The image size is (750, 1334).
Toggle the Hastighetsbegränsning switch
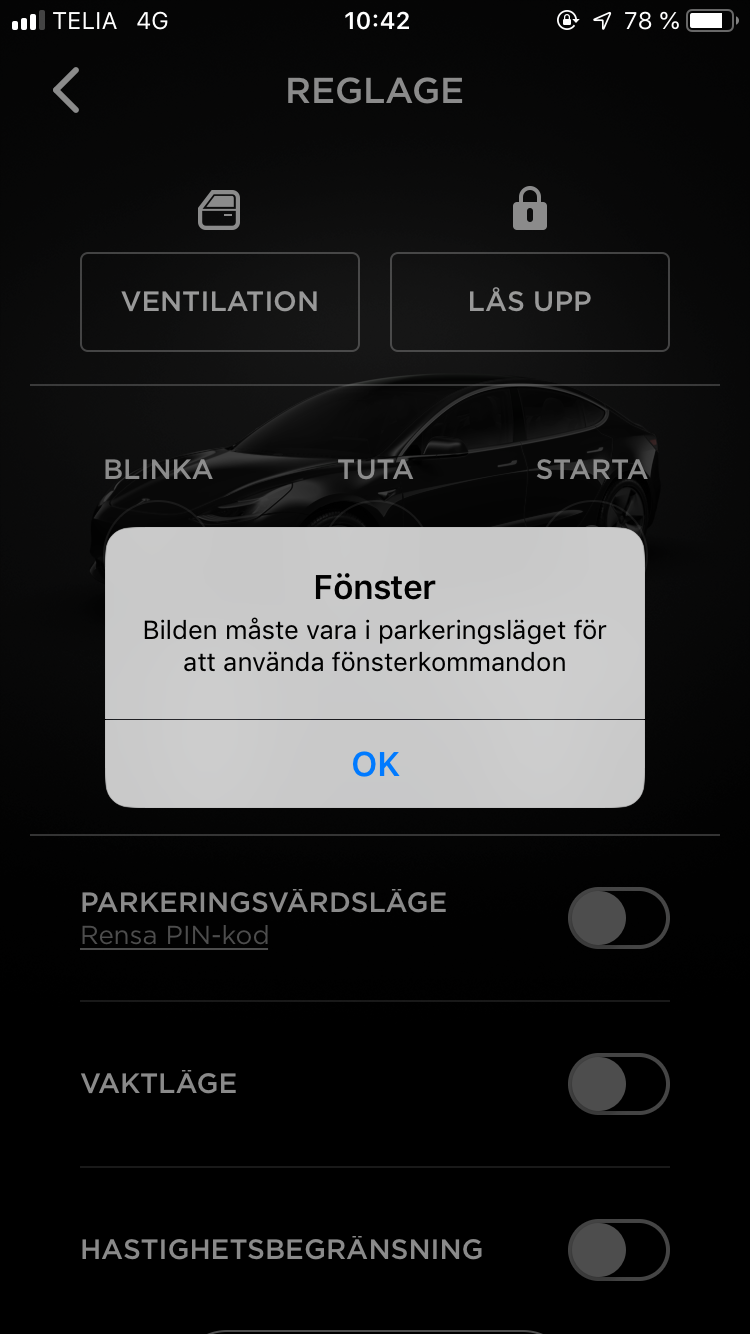coord(618,1250)
